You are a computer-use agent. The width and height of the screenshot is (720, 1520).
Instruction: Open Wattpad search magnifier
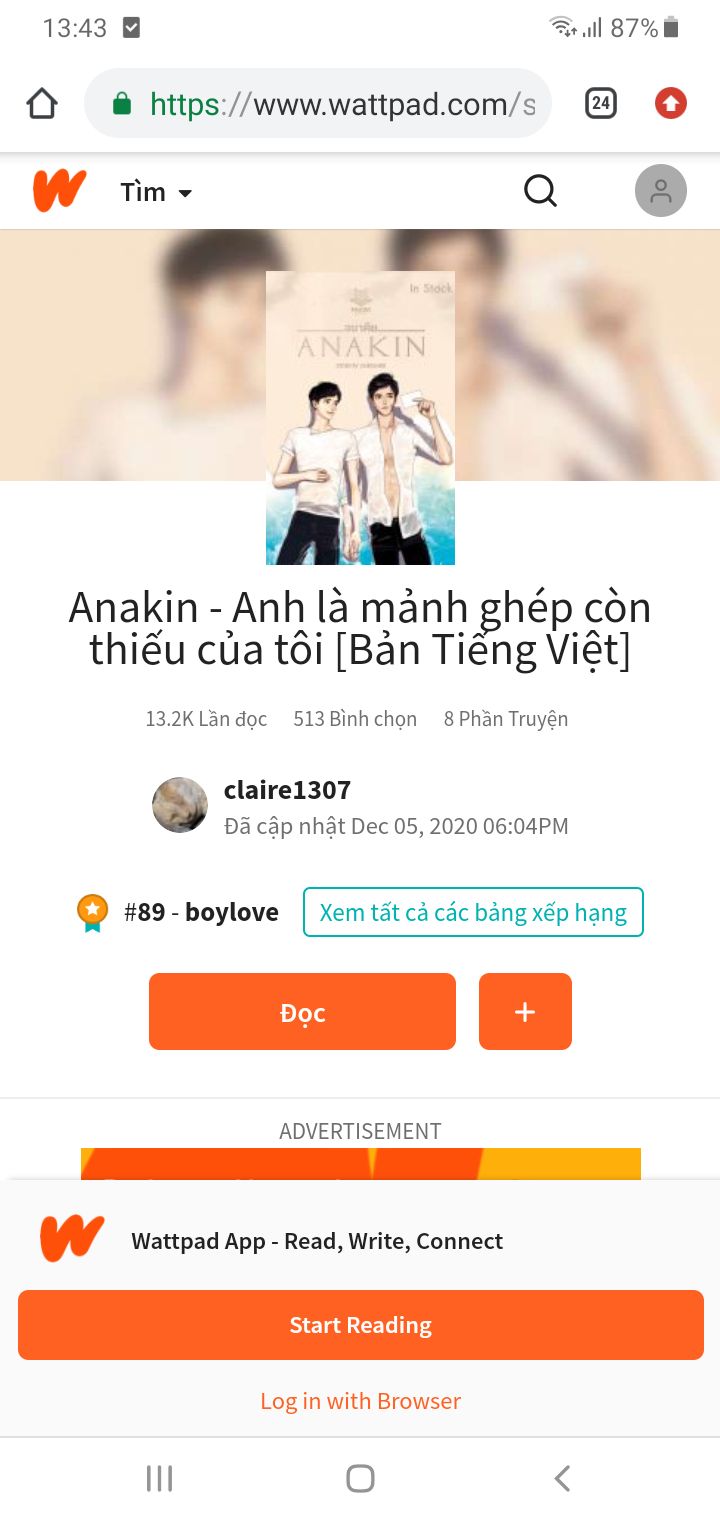(x=540, y=190)
